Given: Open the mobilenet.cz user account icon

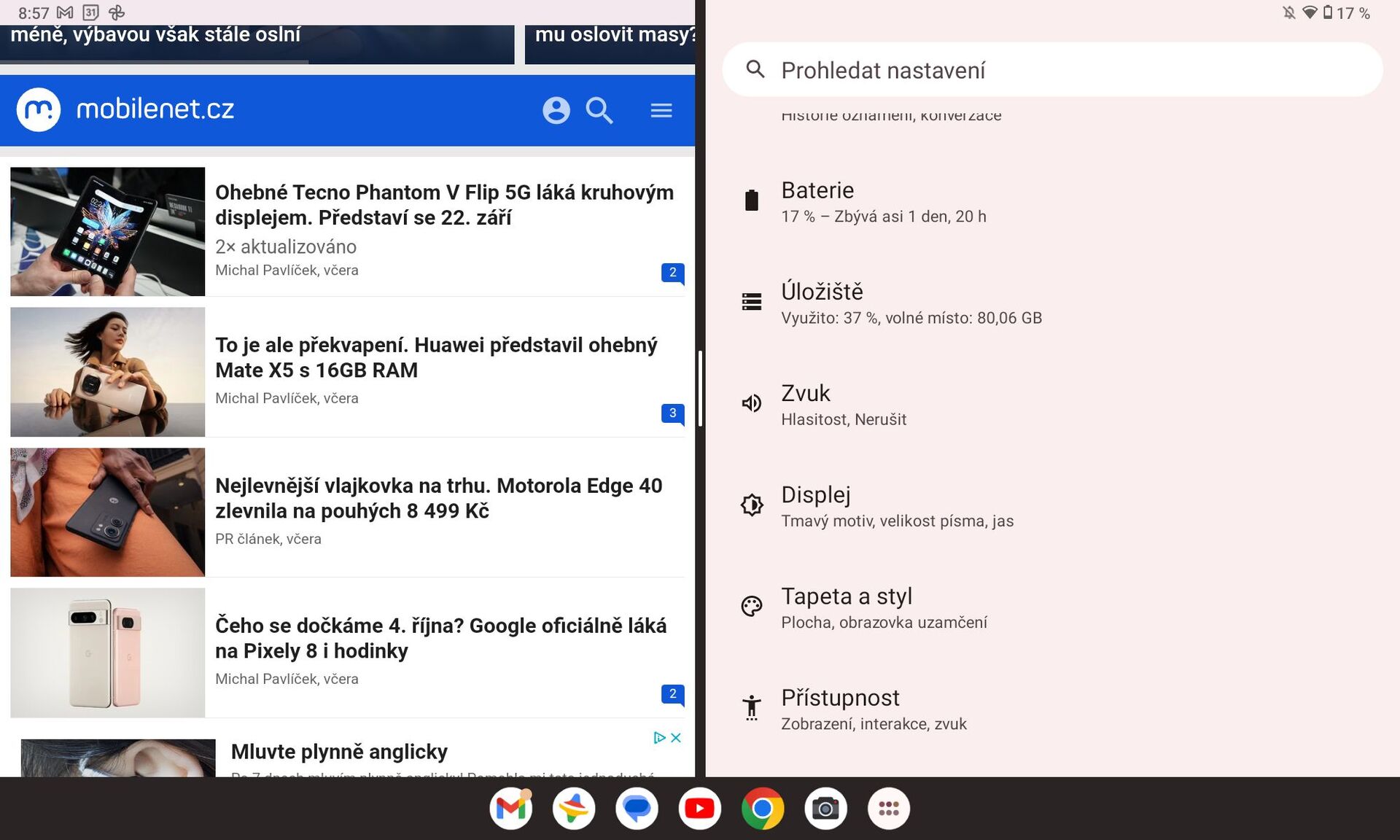Looking at the screenshot, I should click(556, 110).
